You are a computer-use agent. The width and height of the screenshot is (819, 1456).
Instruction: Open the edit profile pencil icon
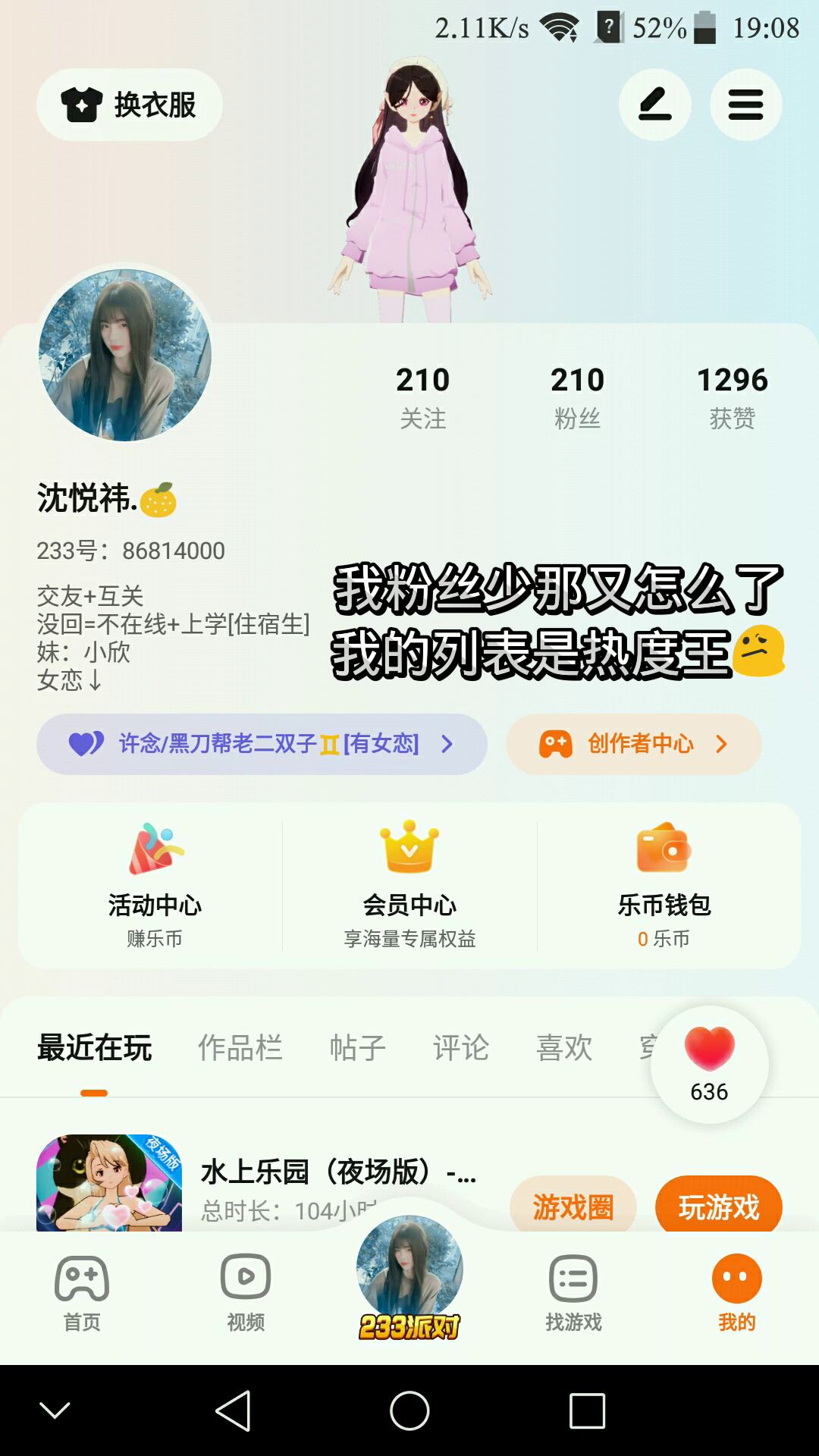pyautogui.click(x=654, y=105)
